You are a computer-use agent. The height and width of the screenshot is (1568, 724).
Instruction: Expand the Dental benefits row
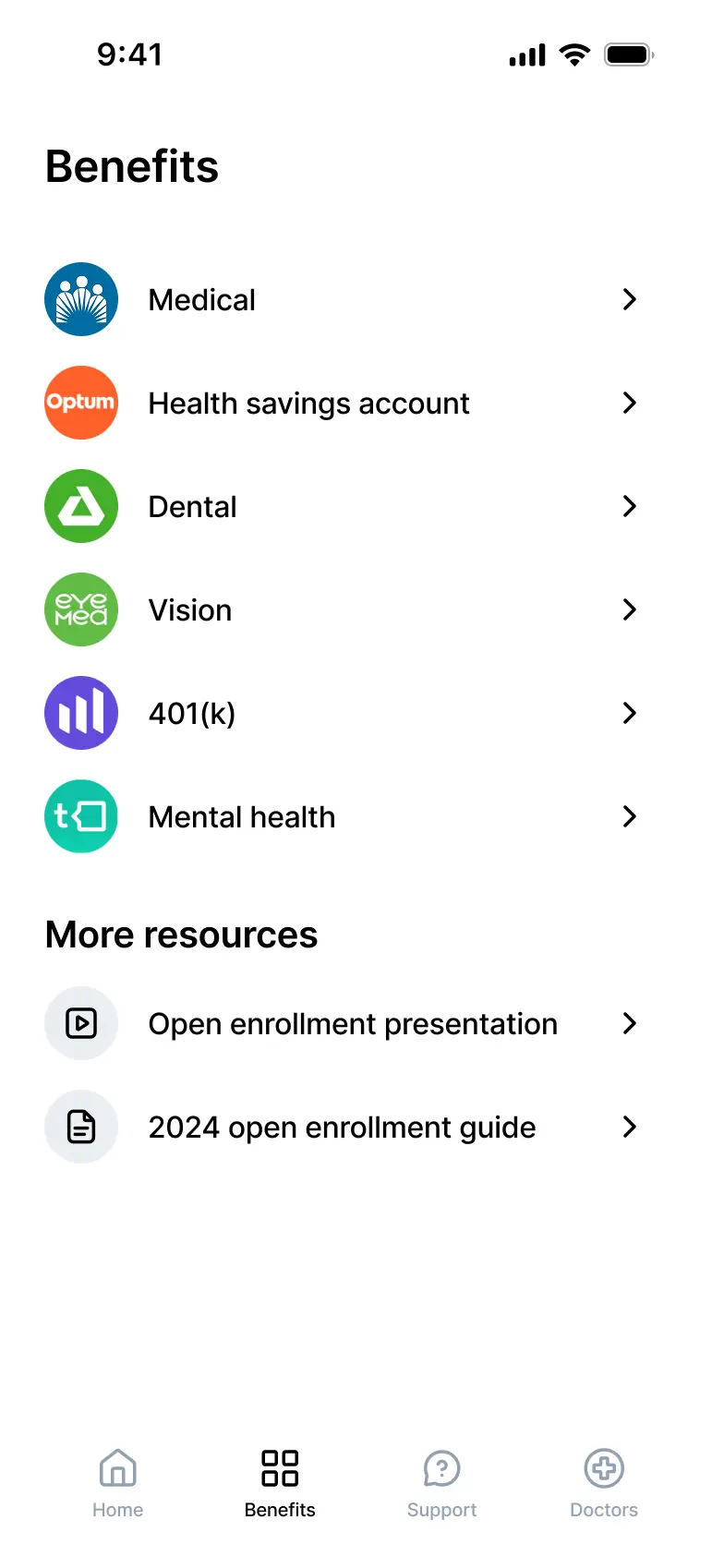click(630, 506)
